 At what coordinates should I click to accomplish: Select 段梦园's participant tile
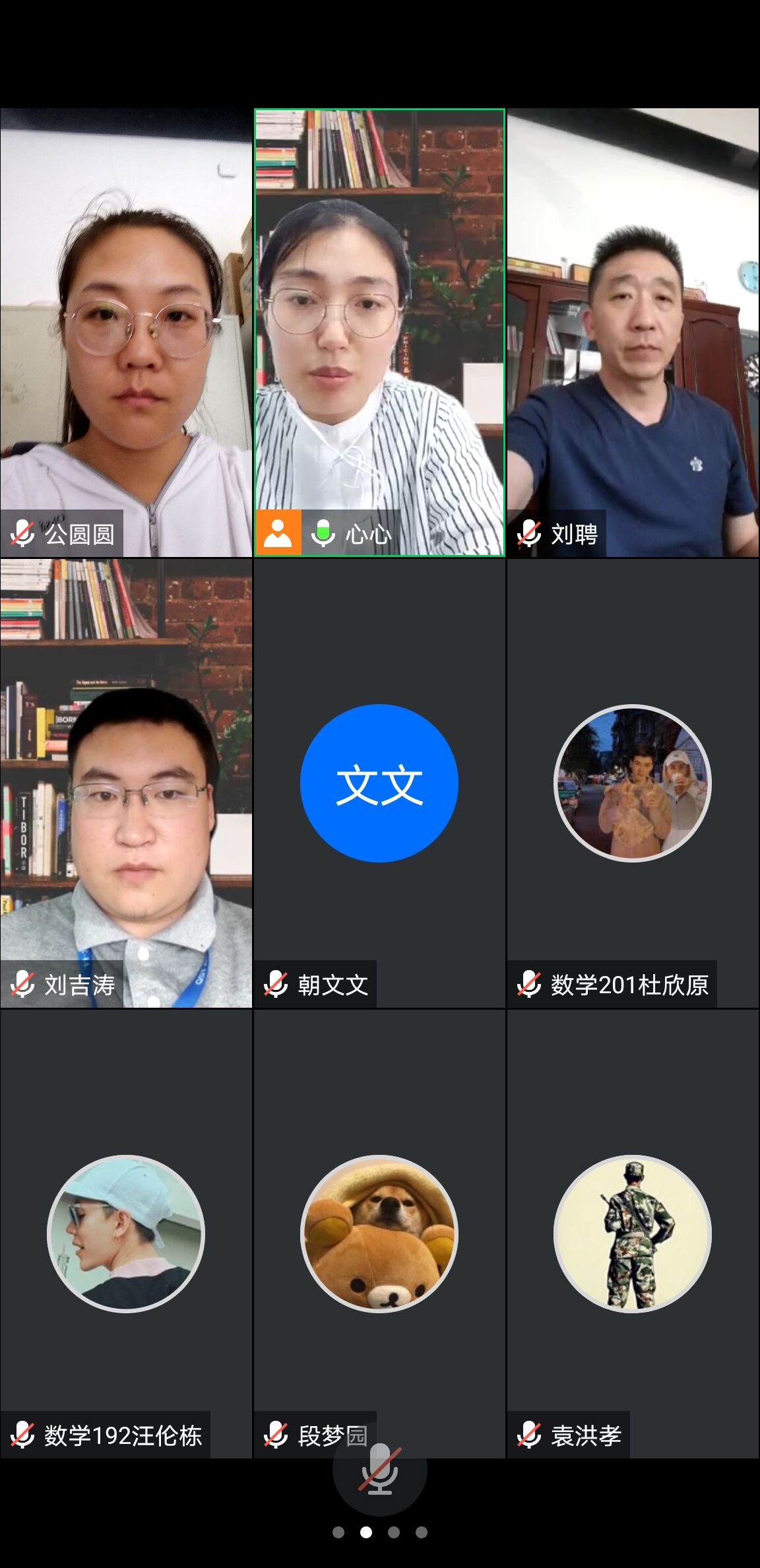click(x=379, y=1233)
